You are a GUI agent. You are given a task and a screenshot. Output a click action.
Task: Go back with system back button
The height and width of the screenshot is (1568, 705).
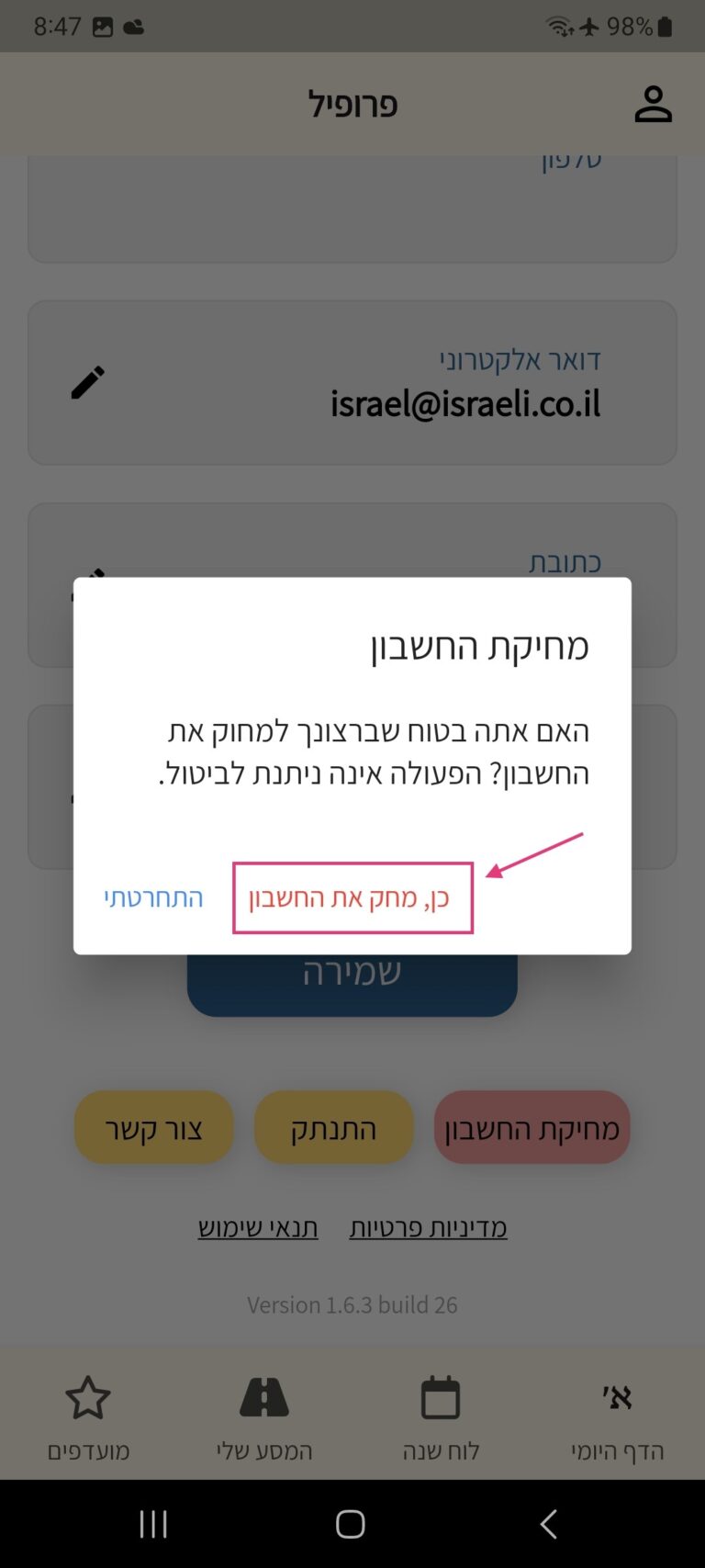[x=548, y=1524]
